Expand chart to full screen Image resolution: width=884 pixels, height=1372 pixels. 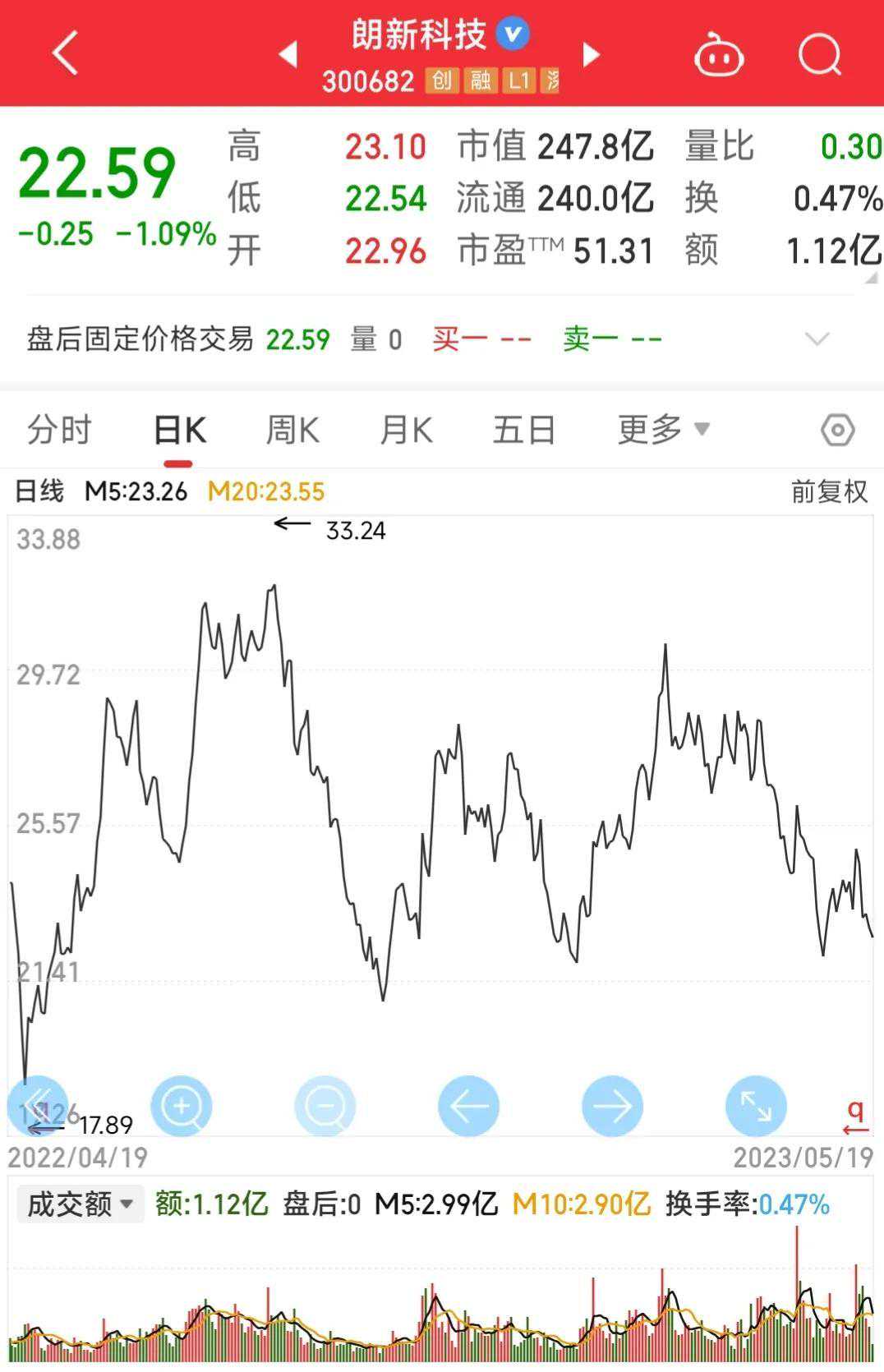click(x=756, y=1106)
